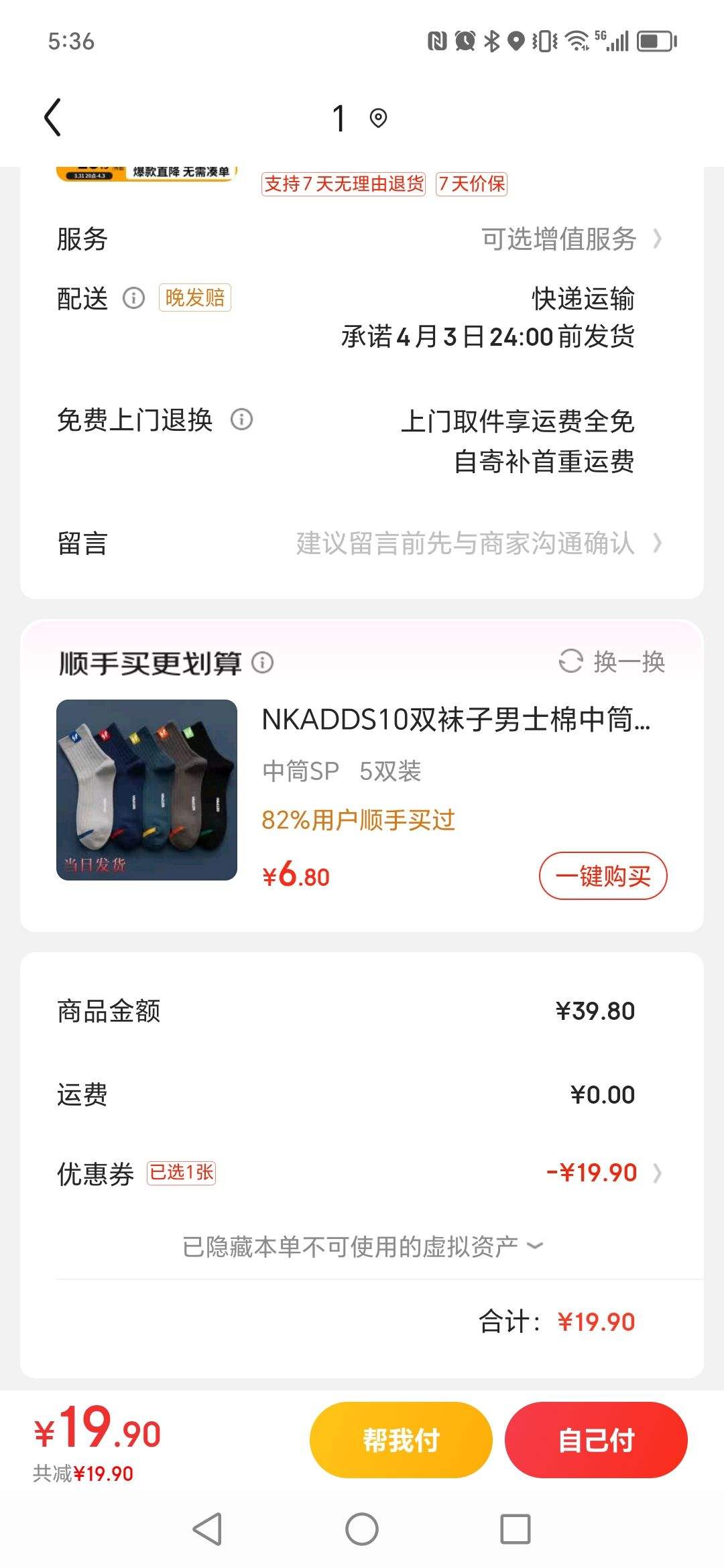Viewport: 724px width, 1568px height.
Task: Show info about 免费上门退换
Action: pos(241,420)
